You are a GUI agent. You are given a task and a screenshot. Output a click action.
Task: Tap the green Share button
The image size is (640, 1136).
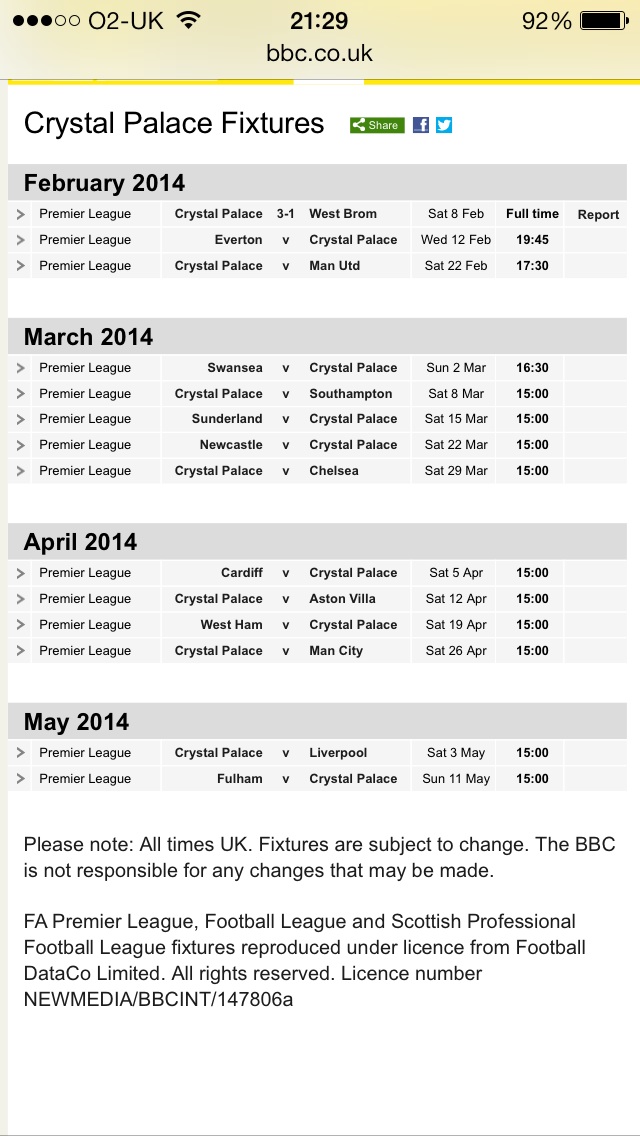point(376,125)
